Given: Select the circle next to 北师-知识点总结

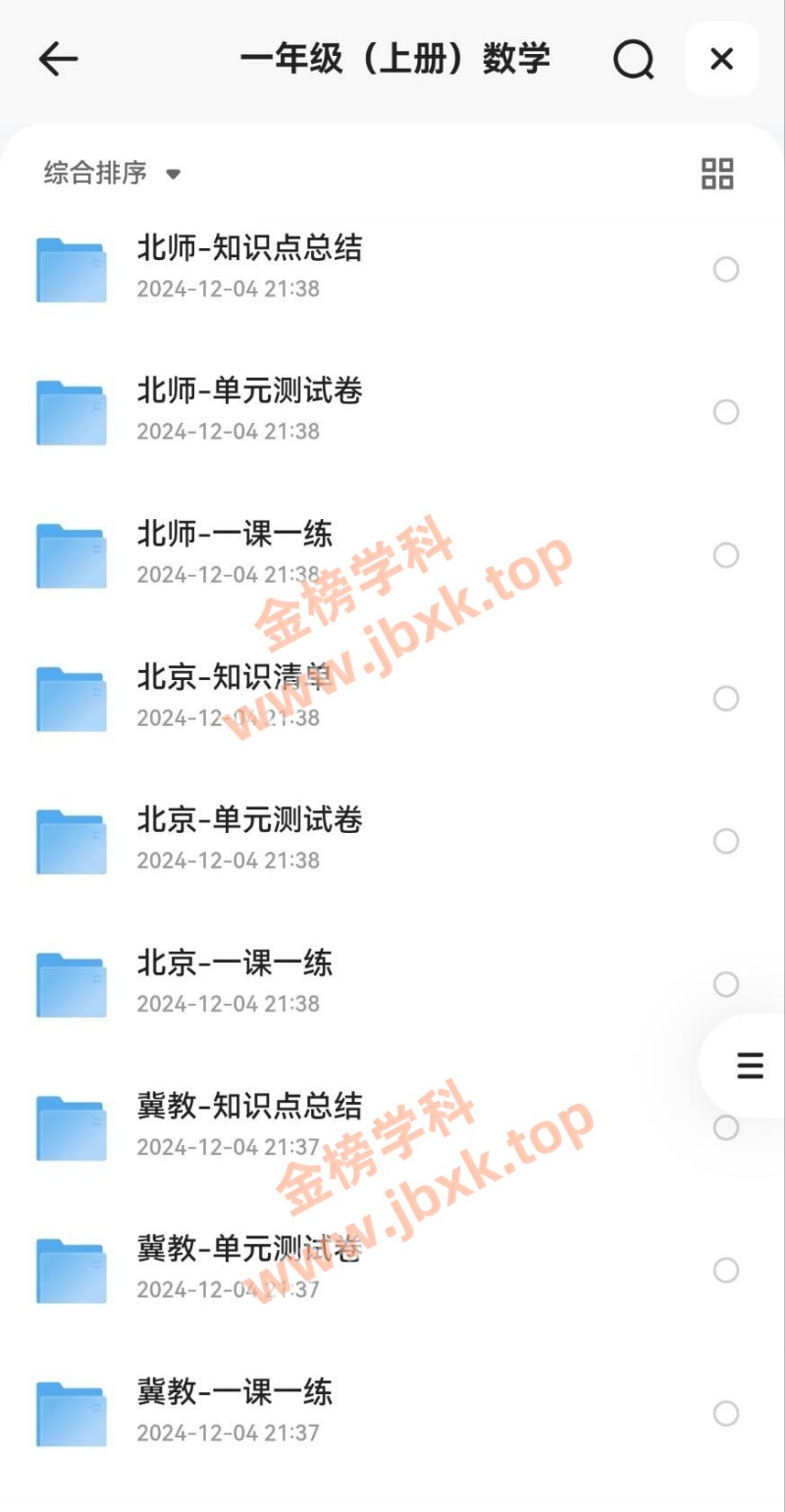Looking at the screenshot, I should click(x=727, y=267).
